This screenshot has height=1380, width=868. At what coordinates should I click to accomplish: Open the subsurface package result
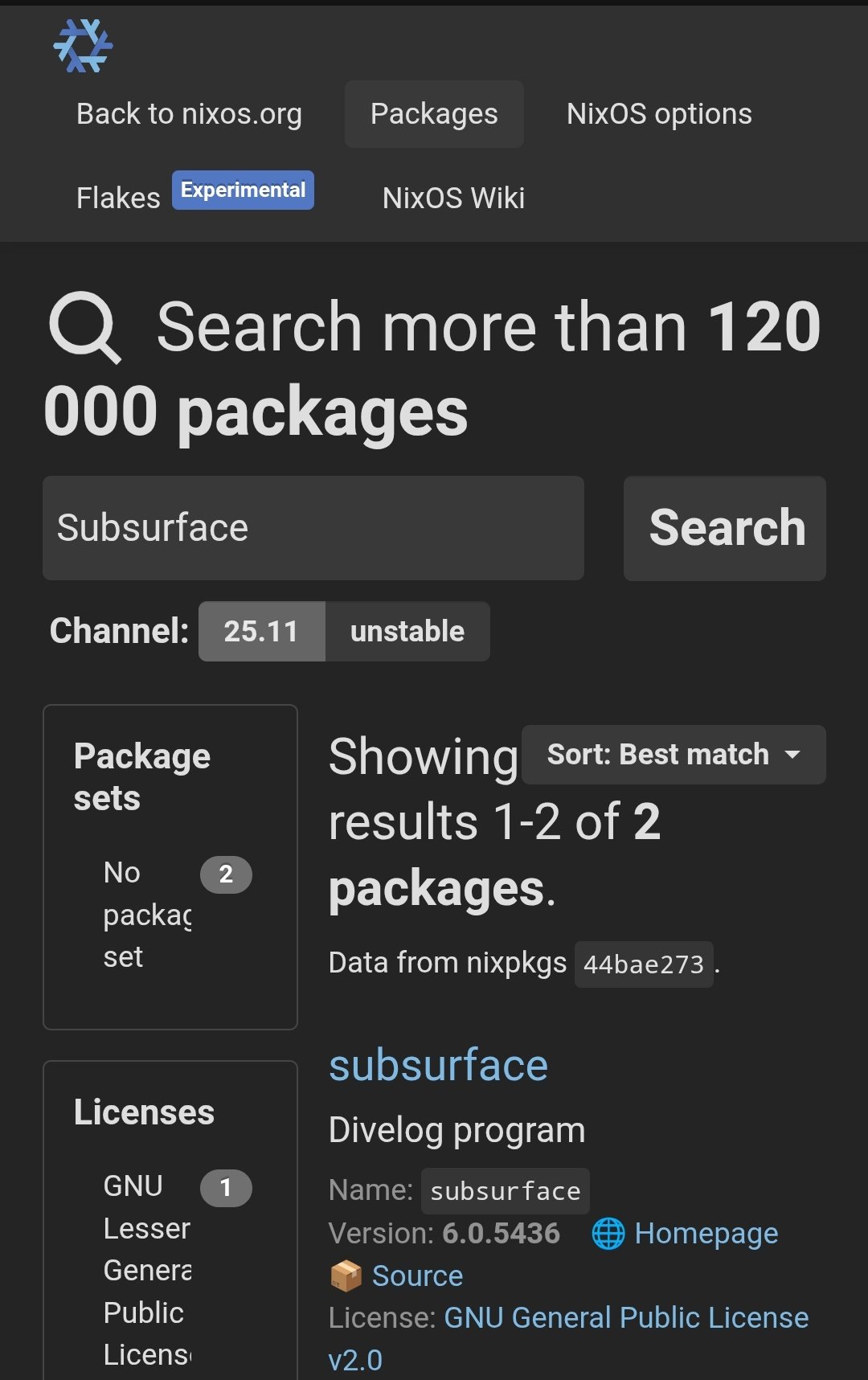438,1066
